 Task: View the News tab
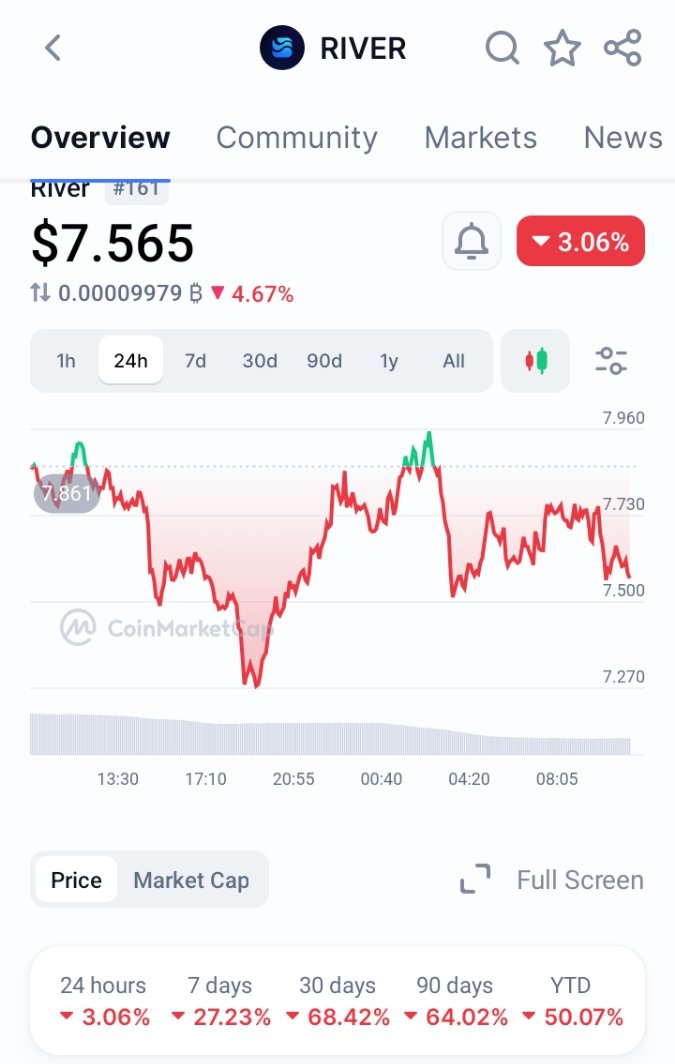623,137
